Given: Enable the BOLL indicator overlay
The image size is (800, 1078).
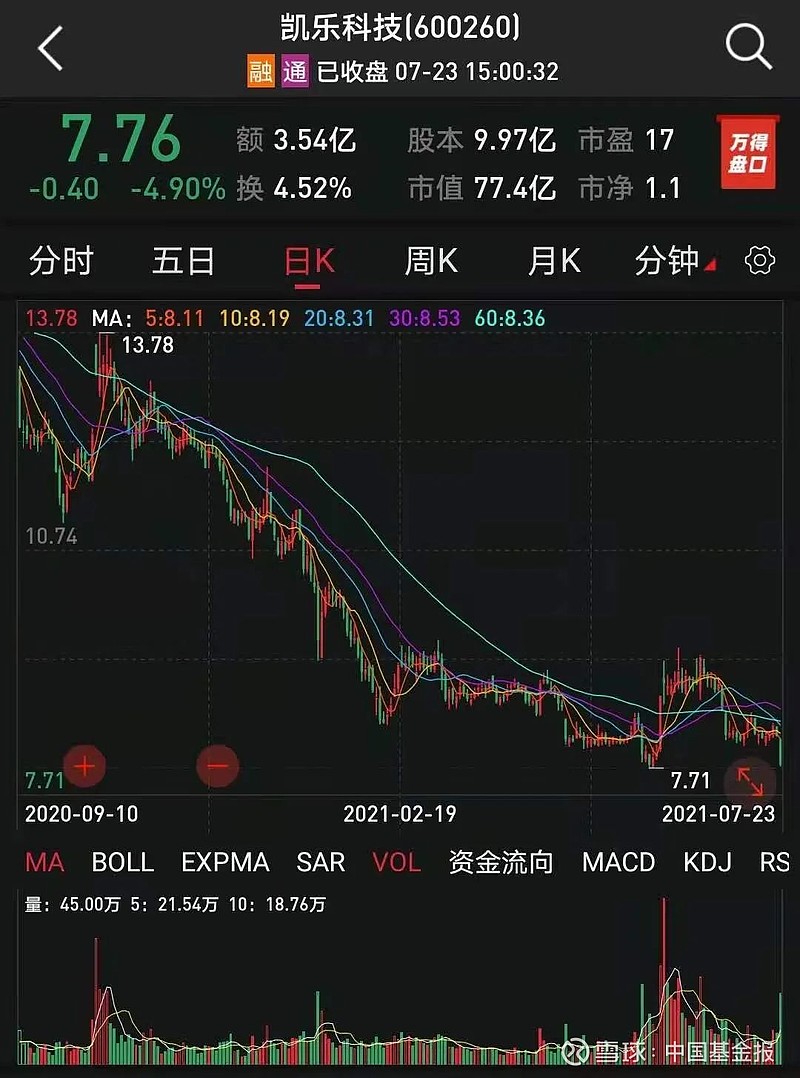Looking at the screenshot, I should click(121, 862).
